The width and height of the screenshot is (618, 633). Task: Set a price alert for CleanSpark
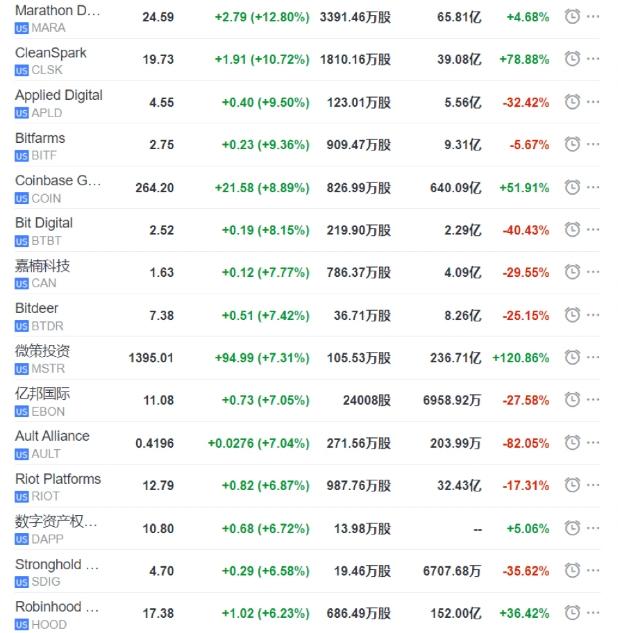(572, 59)
